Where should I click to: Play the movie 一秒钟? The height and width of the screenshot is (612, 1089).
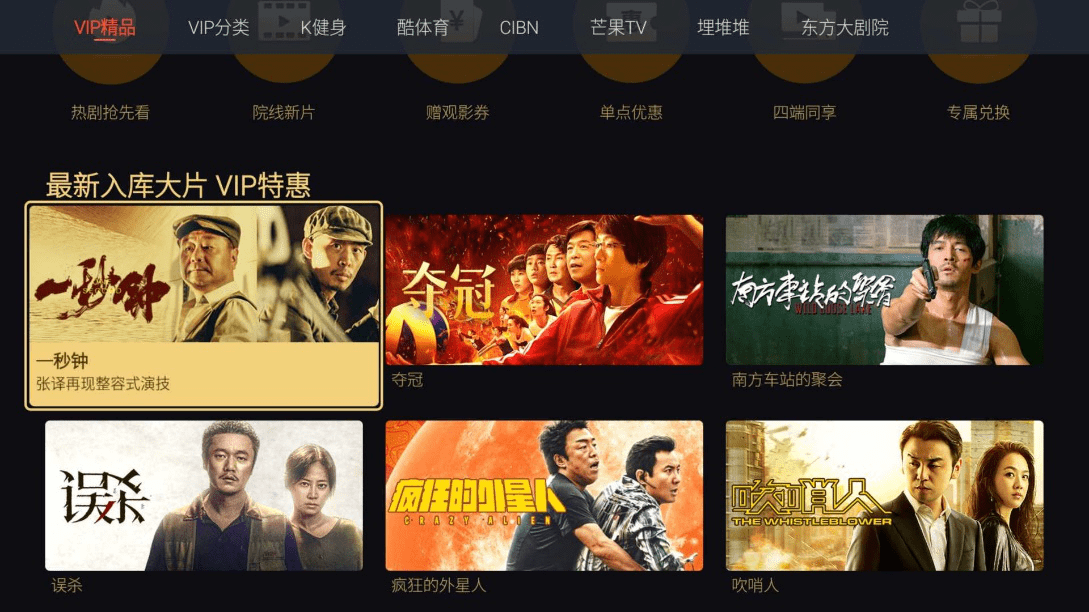pos(204,305)
